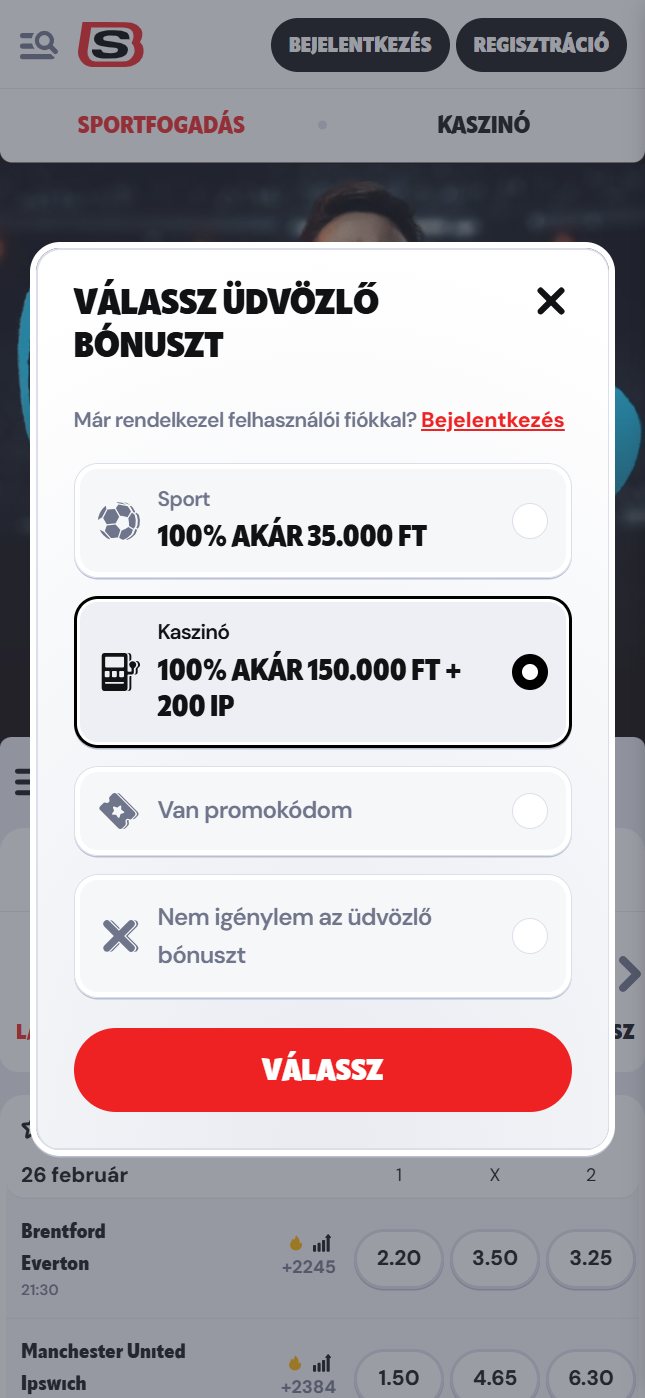Confirm with the red Válassz button

pos(322,1070)
